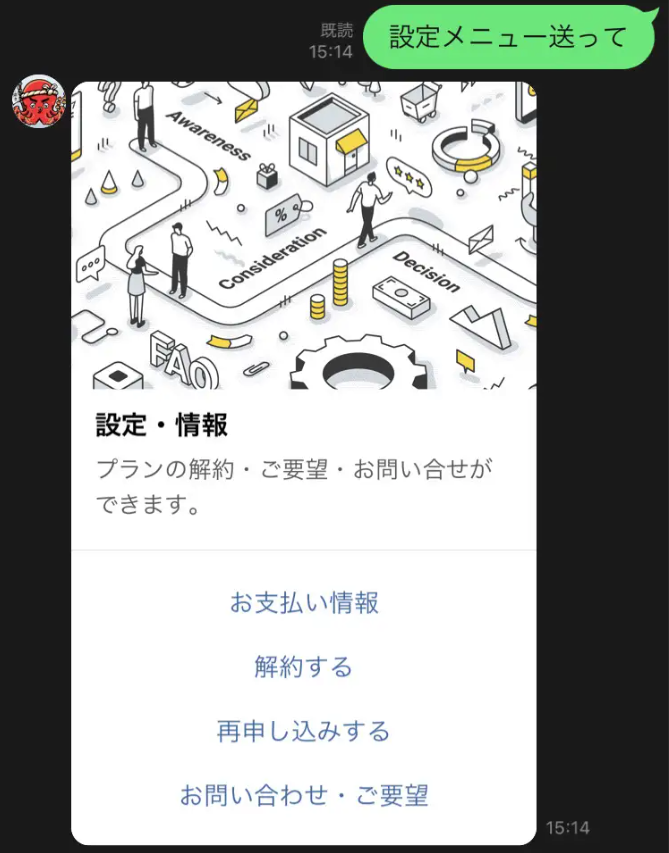669x853 pixels.
Task: Open the sender's octopus profile avatar
Action: pyautogui.click(x=39, y=102)
